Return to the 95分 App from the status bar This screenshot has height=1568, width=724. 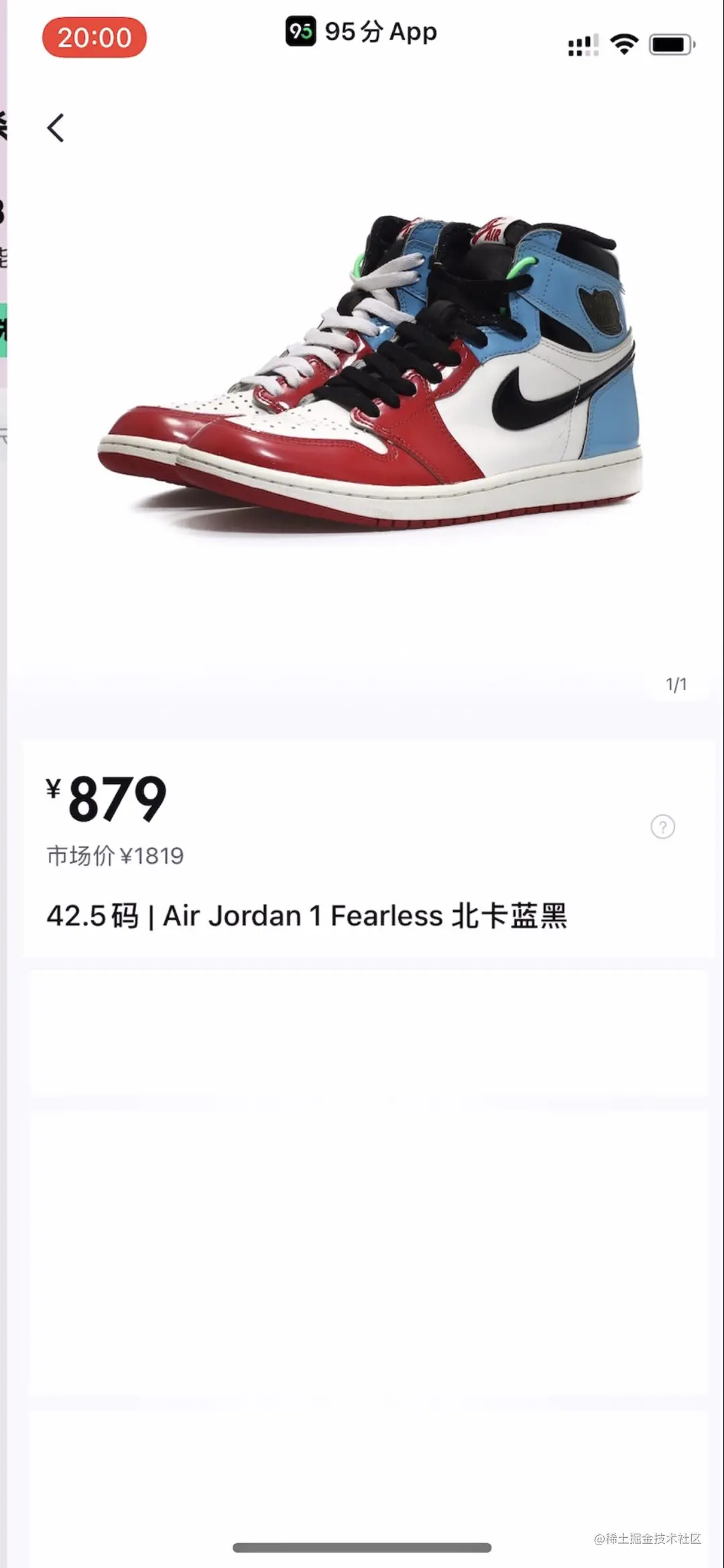click(361, 32)
